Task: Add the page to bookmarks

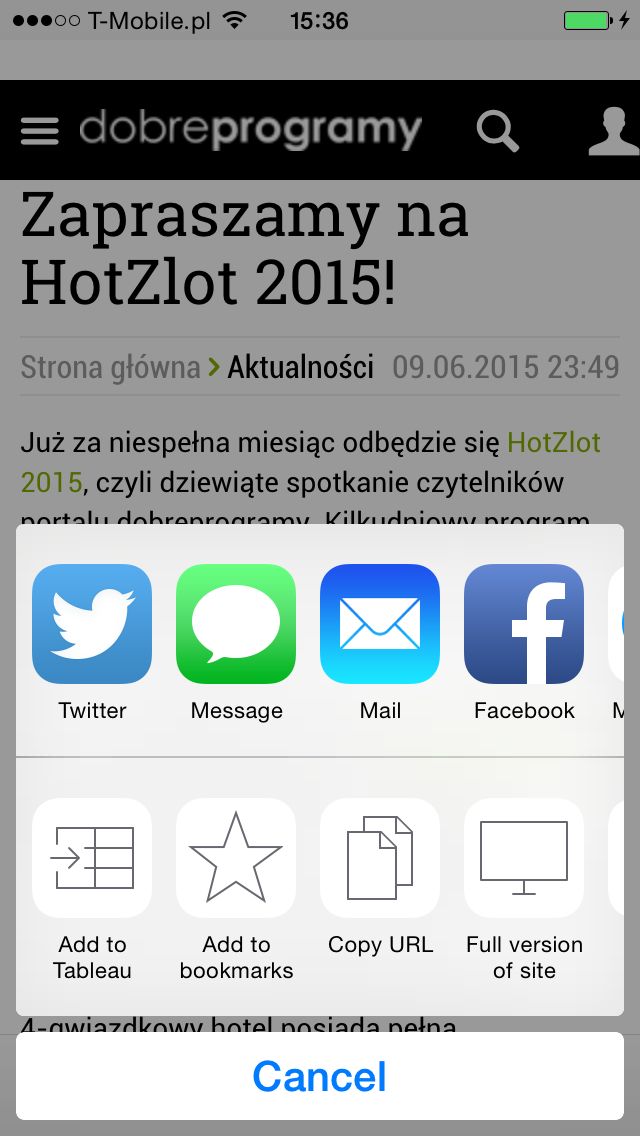Action: (x=236, y=858)
